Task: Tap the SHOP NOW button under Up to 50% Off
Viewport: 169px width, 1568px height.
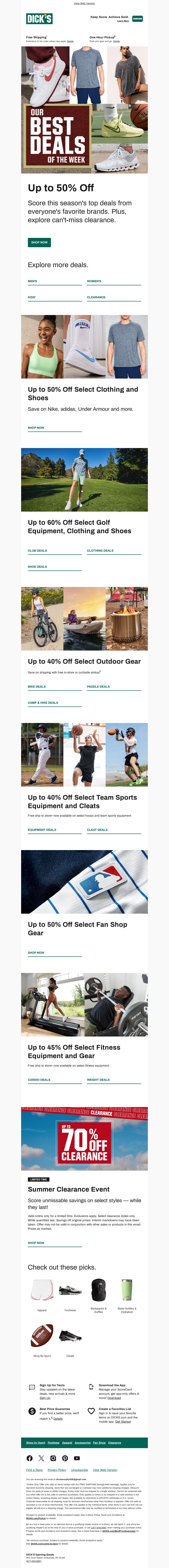Action: click(40, 242)
